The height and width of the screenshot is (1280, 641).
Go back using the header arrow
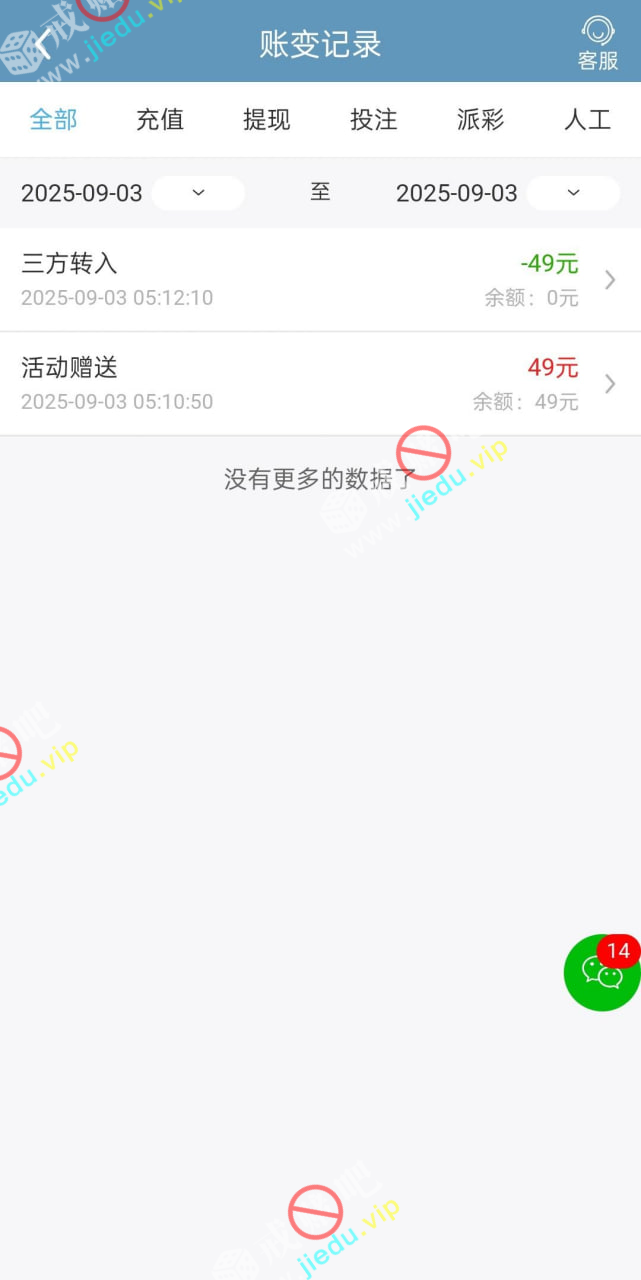[43, 44]
